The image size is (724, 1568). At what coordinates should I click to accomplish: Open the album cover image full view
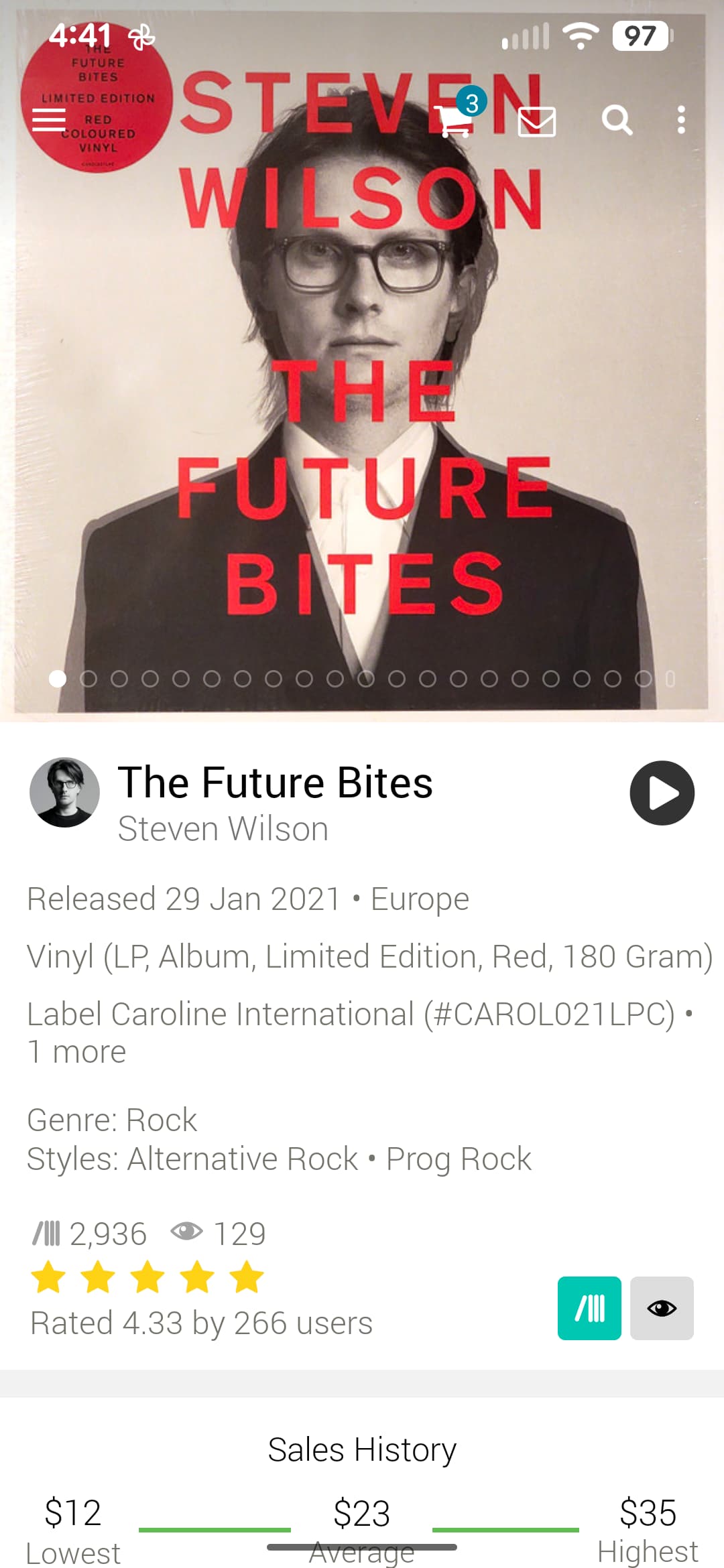pos(362,402)
